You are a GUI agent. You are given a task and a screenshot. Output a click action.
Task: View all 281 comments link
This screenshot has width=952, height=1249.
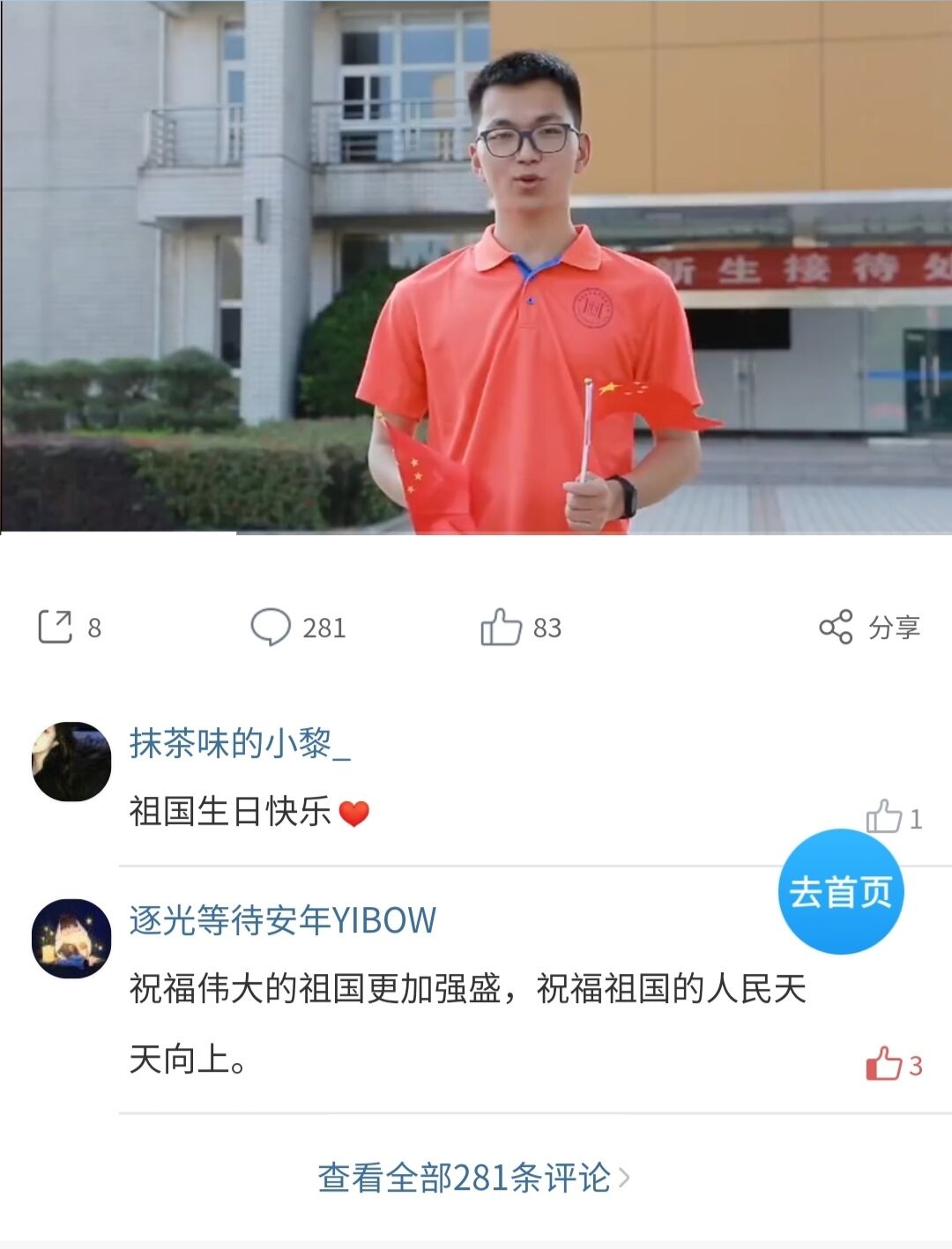tap(474, 1178)
